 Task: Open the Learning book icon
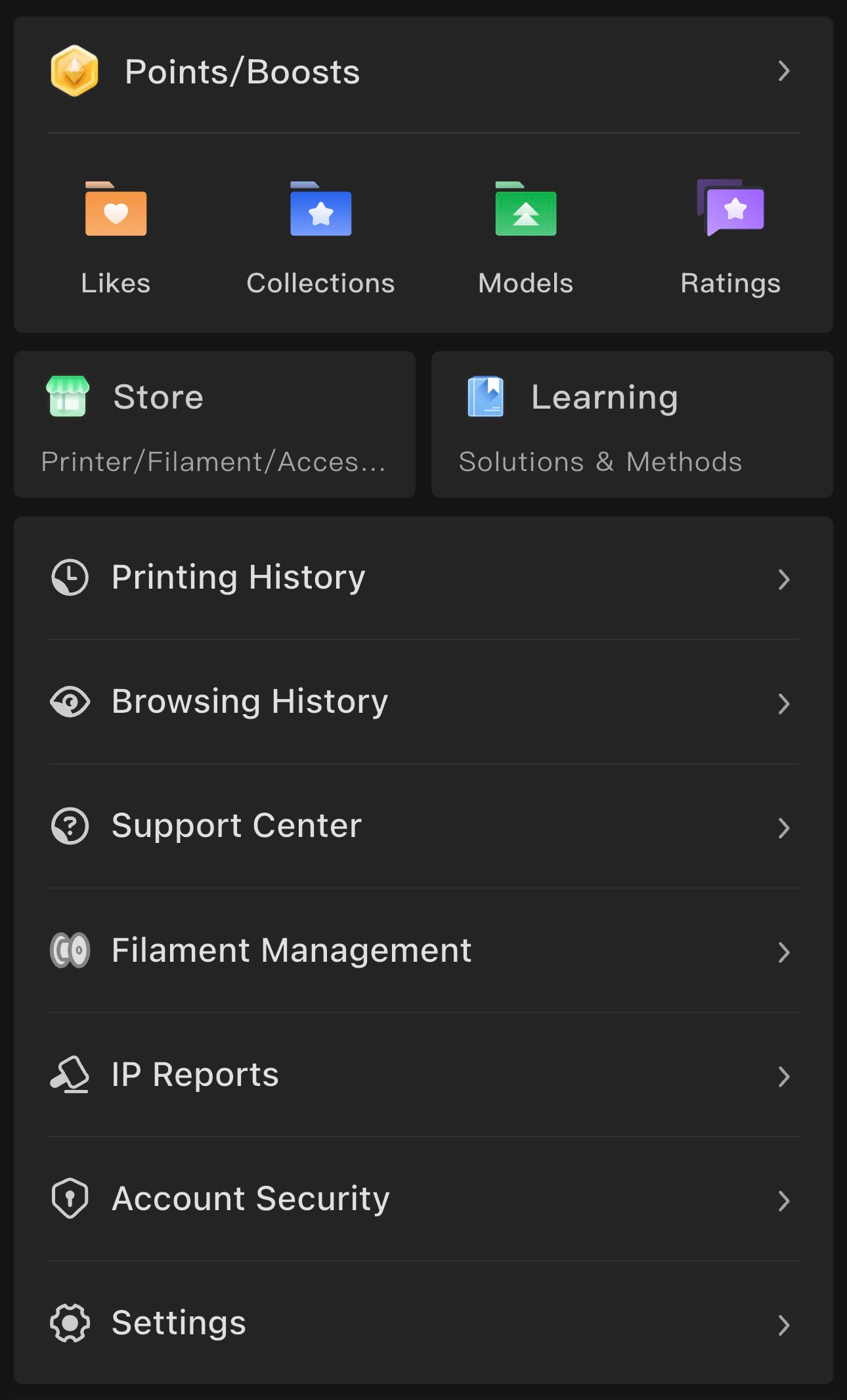point(485,396)
